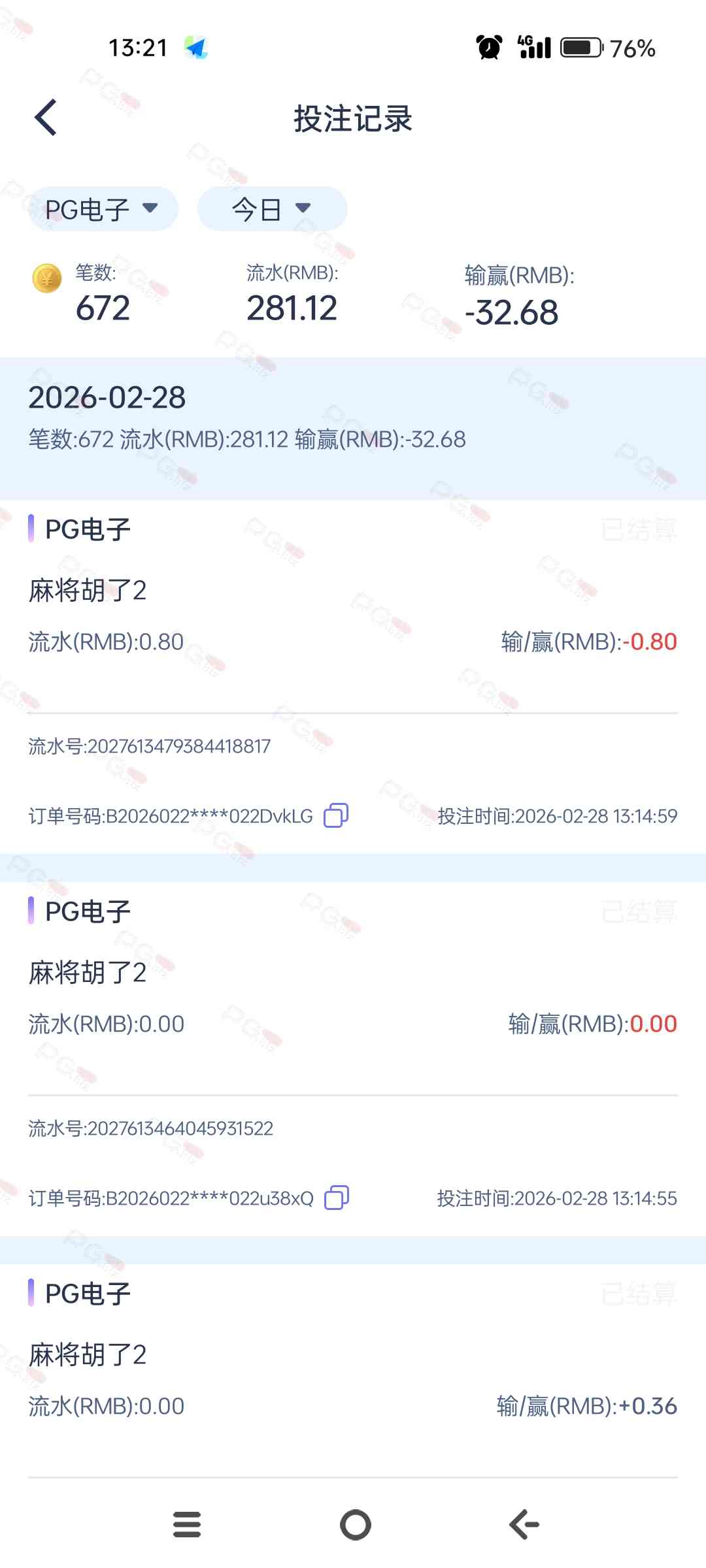Viewport: 706px width, 1568px height.
Task: Tap the system back arrow
Action: click(524, 1525)
